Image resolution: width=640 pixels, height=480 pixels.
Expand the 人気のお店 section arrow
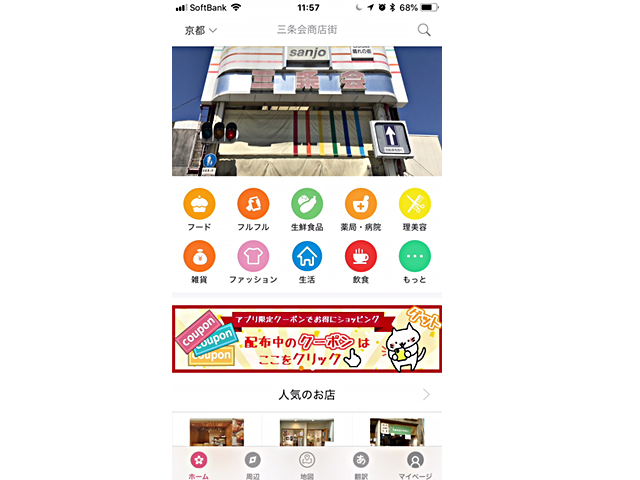coord(426,395)
